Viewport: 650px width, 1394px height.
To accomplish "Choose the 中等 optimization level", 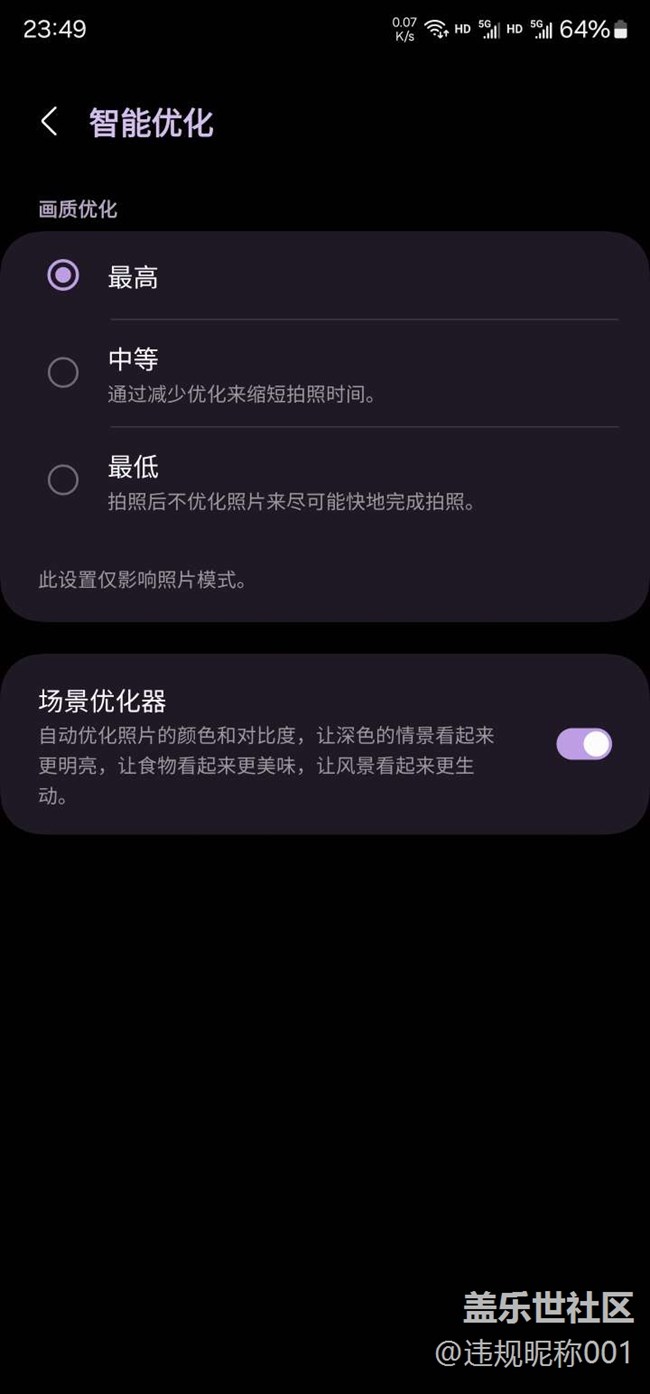I will tap(325, 373).
